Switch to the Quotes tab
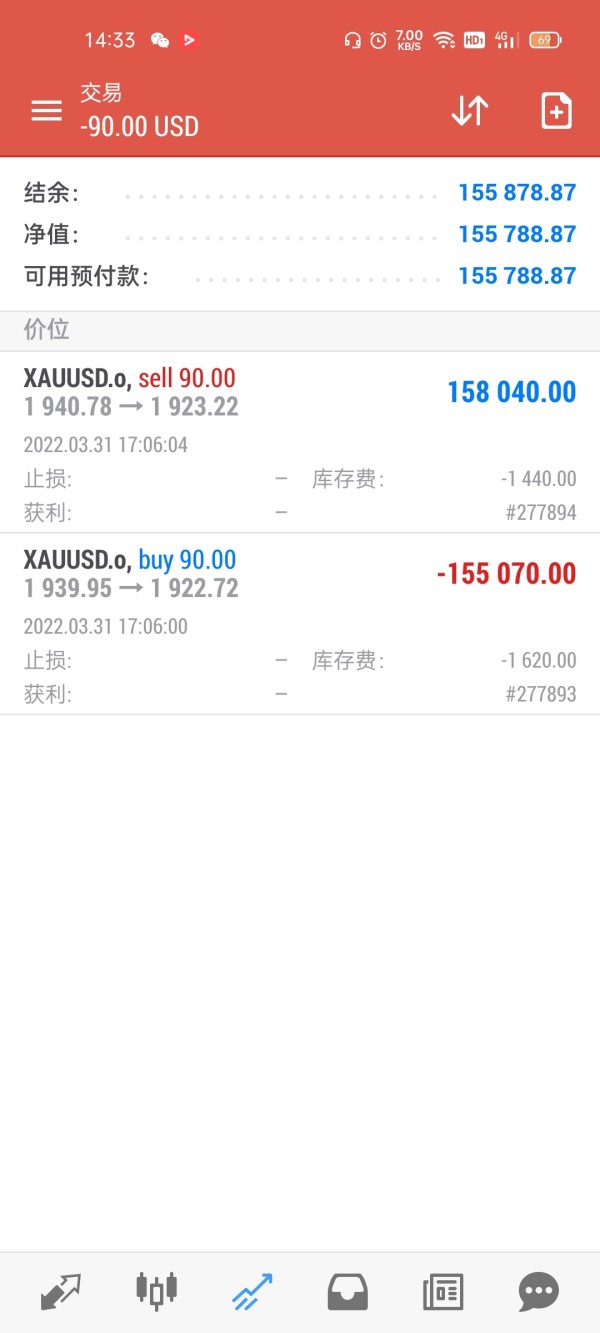Image resolution: width=600 pixels, height=1333 pixels. click(60, 1291)
